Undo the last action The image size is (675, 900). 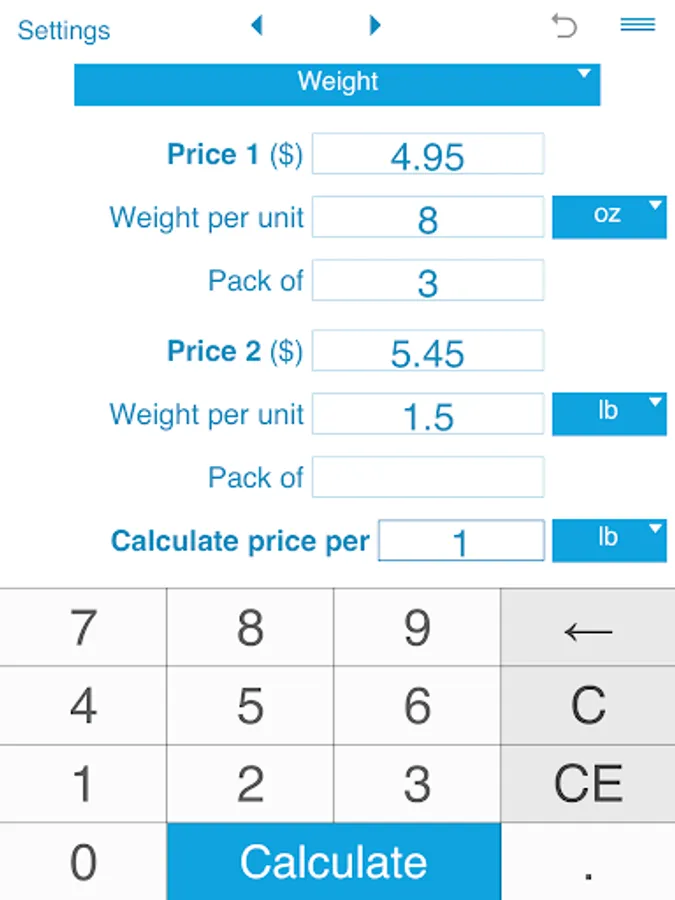pyautogui.click(x=565, y=26)
